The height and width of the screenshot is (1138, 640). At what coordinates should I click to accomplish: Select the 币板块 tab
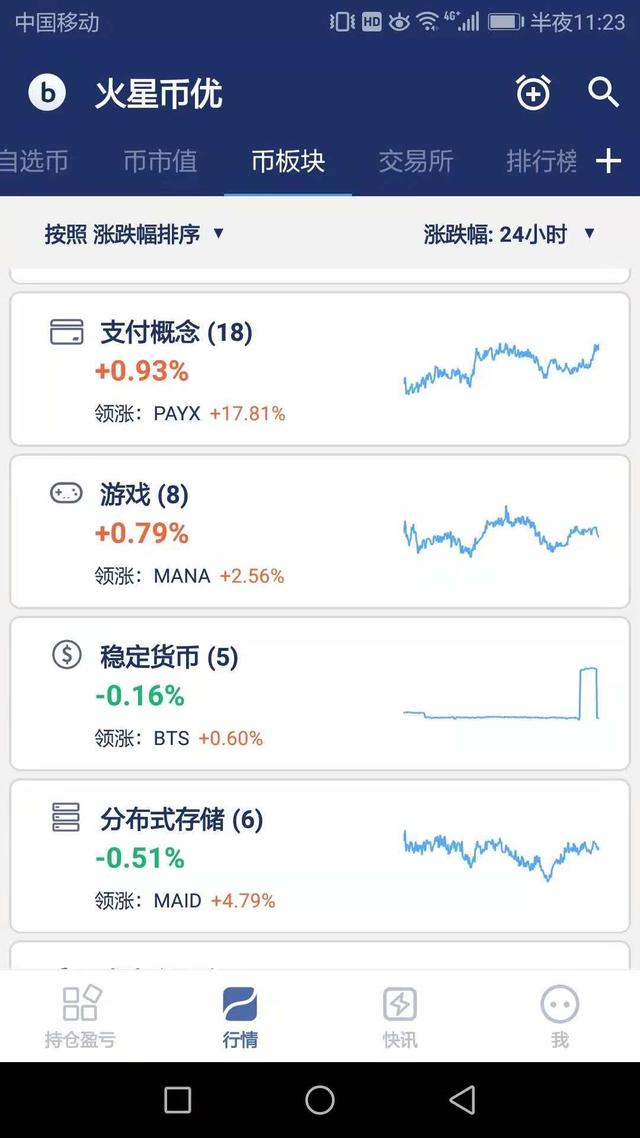(x=288, y=161)
